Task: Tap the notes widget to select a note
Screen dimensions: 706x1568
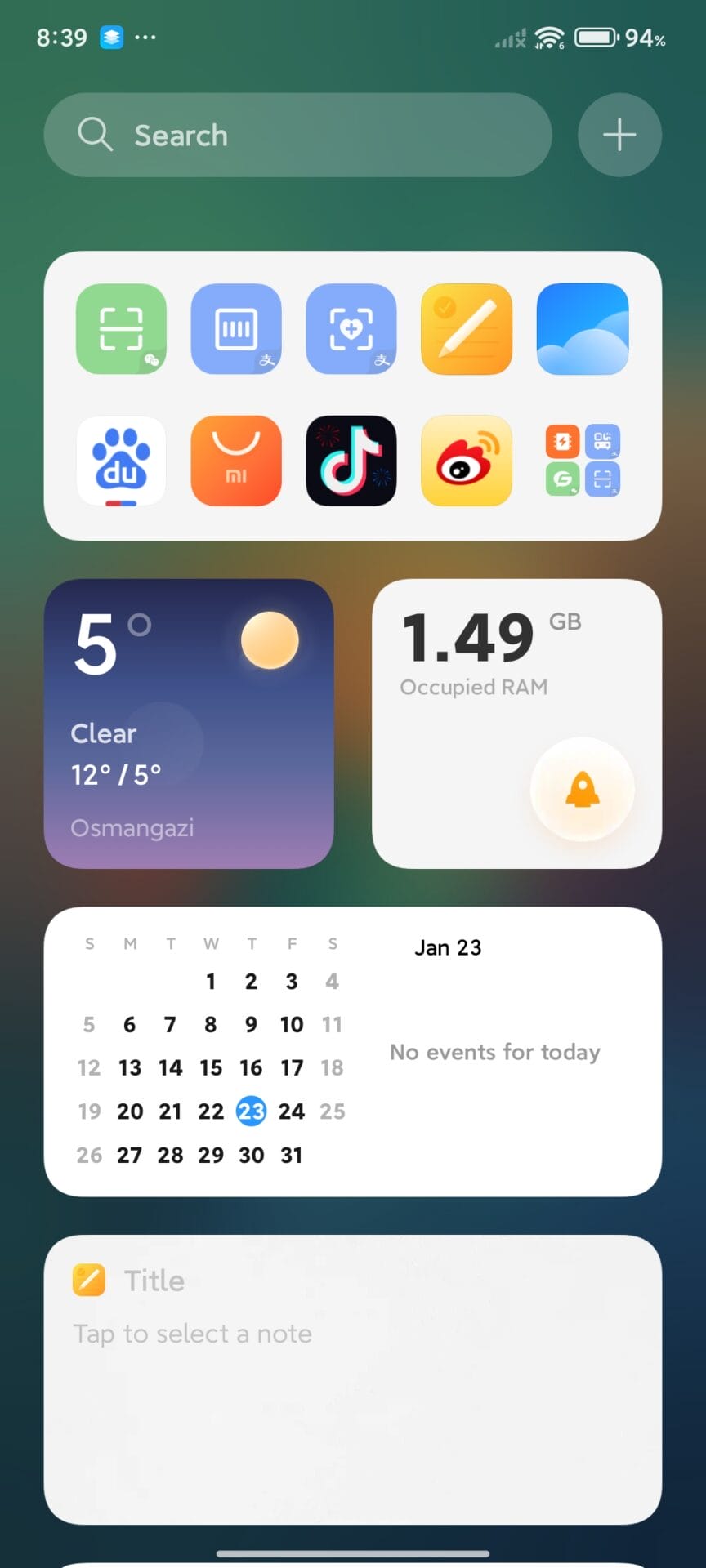Action: tap(353, 1379)
